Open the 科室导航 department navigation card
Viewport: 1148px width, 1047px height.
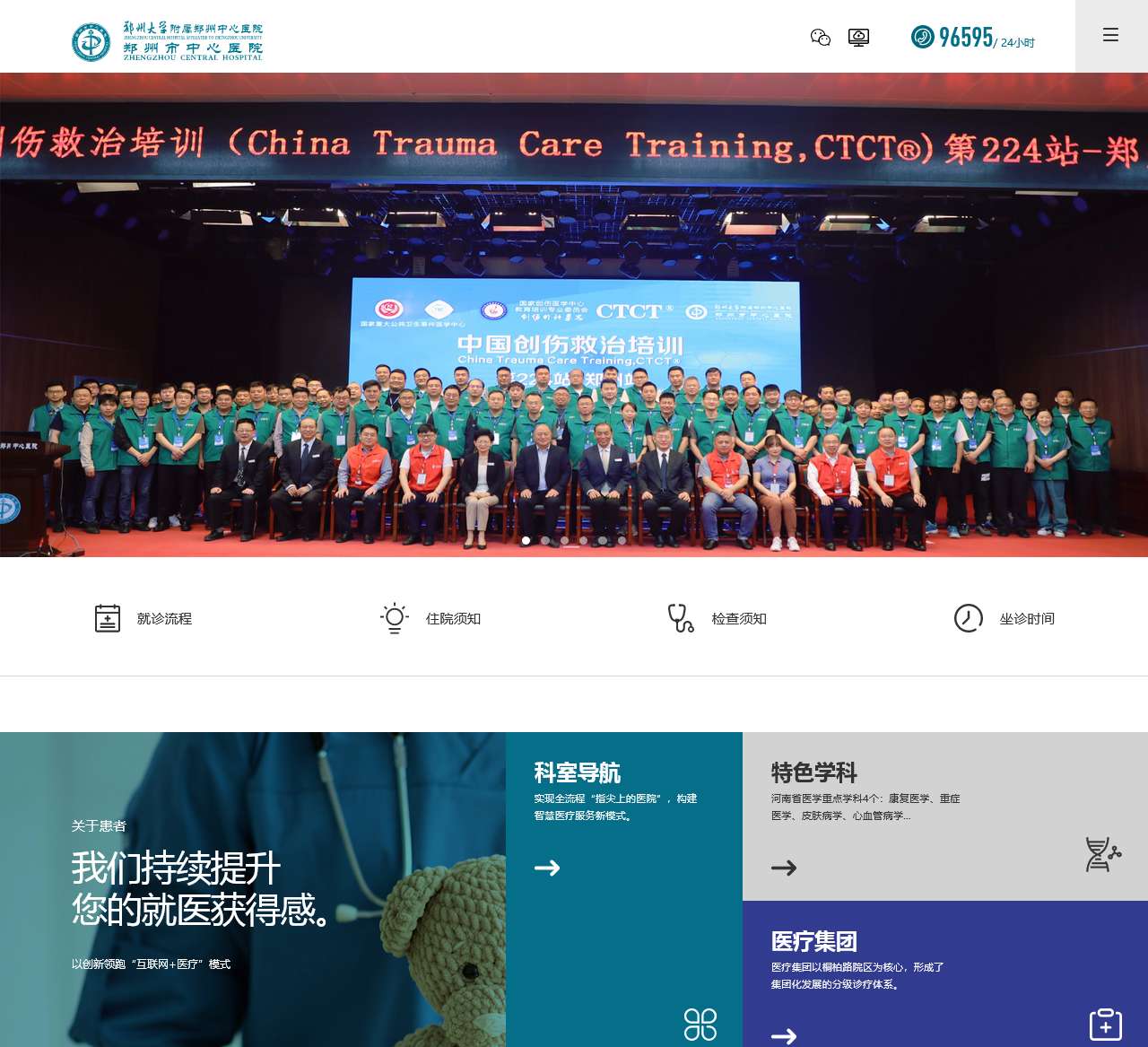click(623, 888)
